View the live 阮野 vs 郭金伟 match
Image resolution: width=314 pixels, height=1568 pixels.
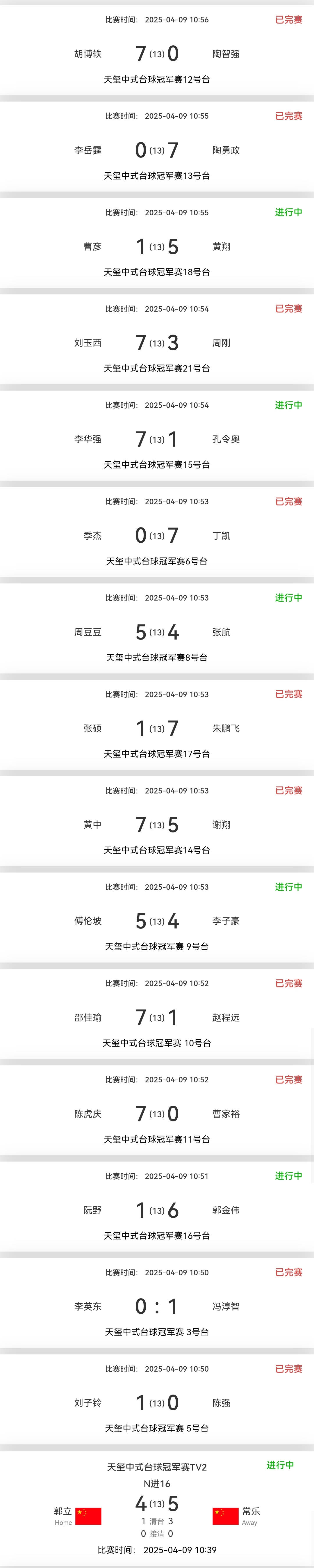pos(157,1210)
